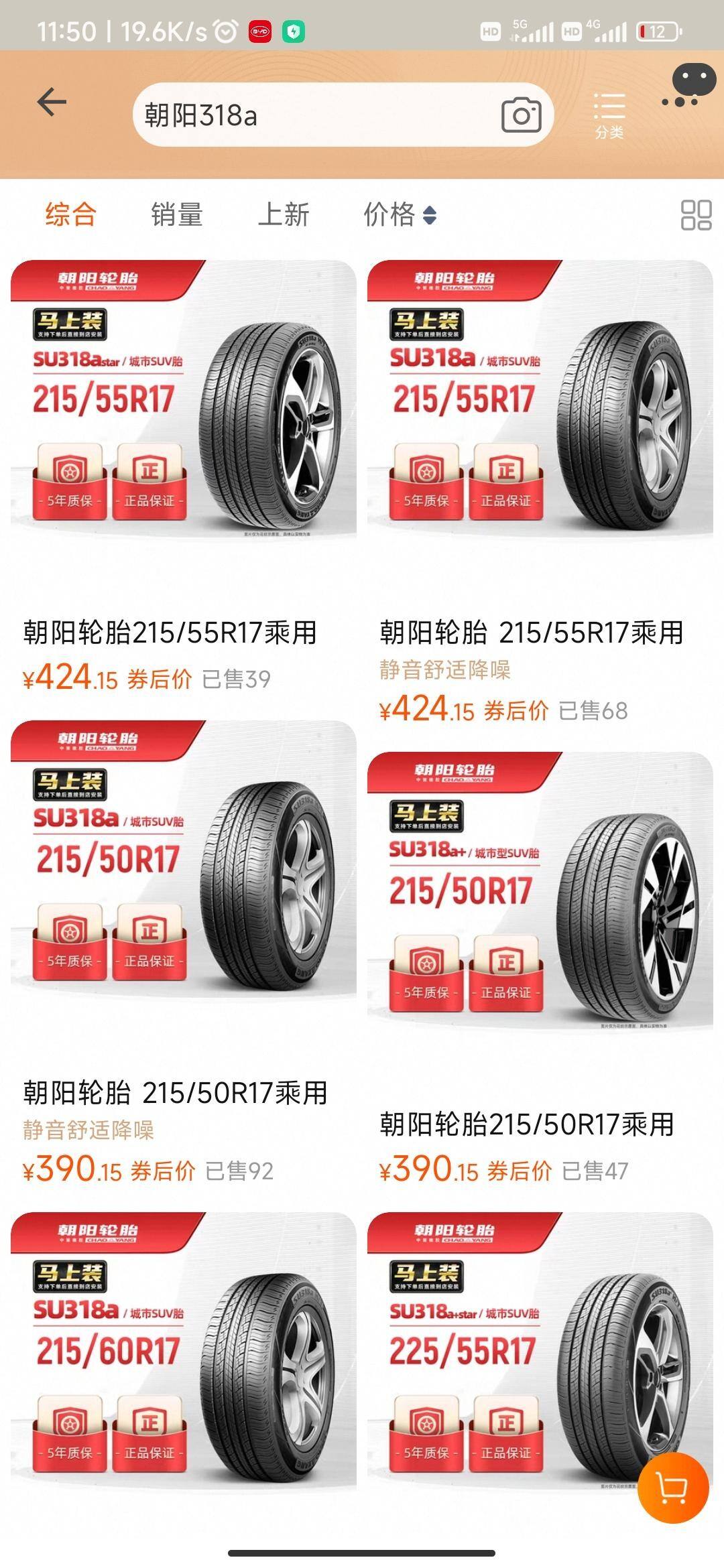724x1568 pixels.
Task: Switch to the 上新 tab
Action: click(x=284, y=215)
